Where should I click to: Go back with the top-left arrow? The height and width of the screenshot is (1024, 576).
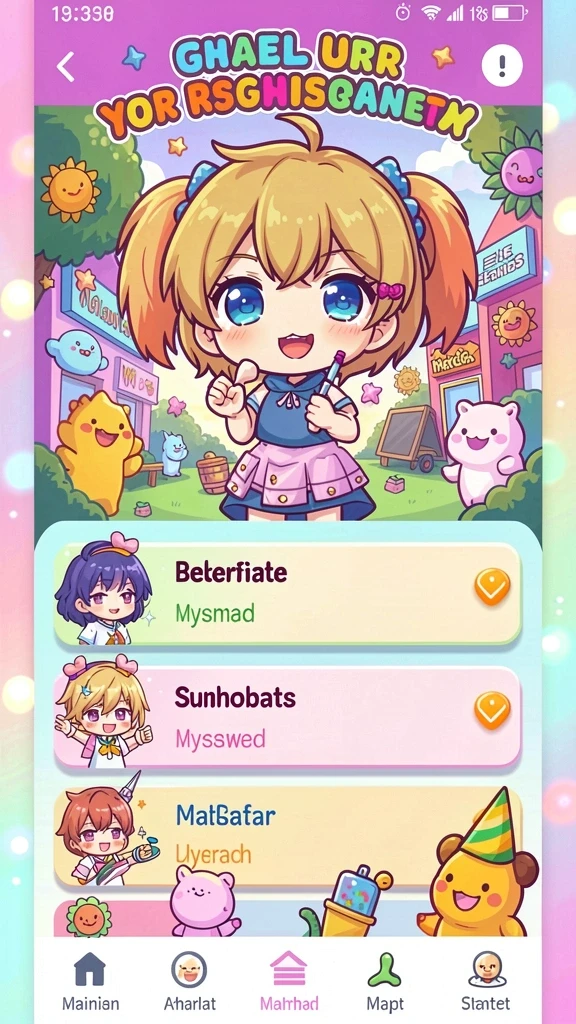[66, 66]
